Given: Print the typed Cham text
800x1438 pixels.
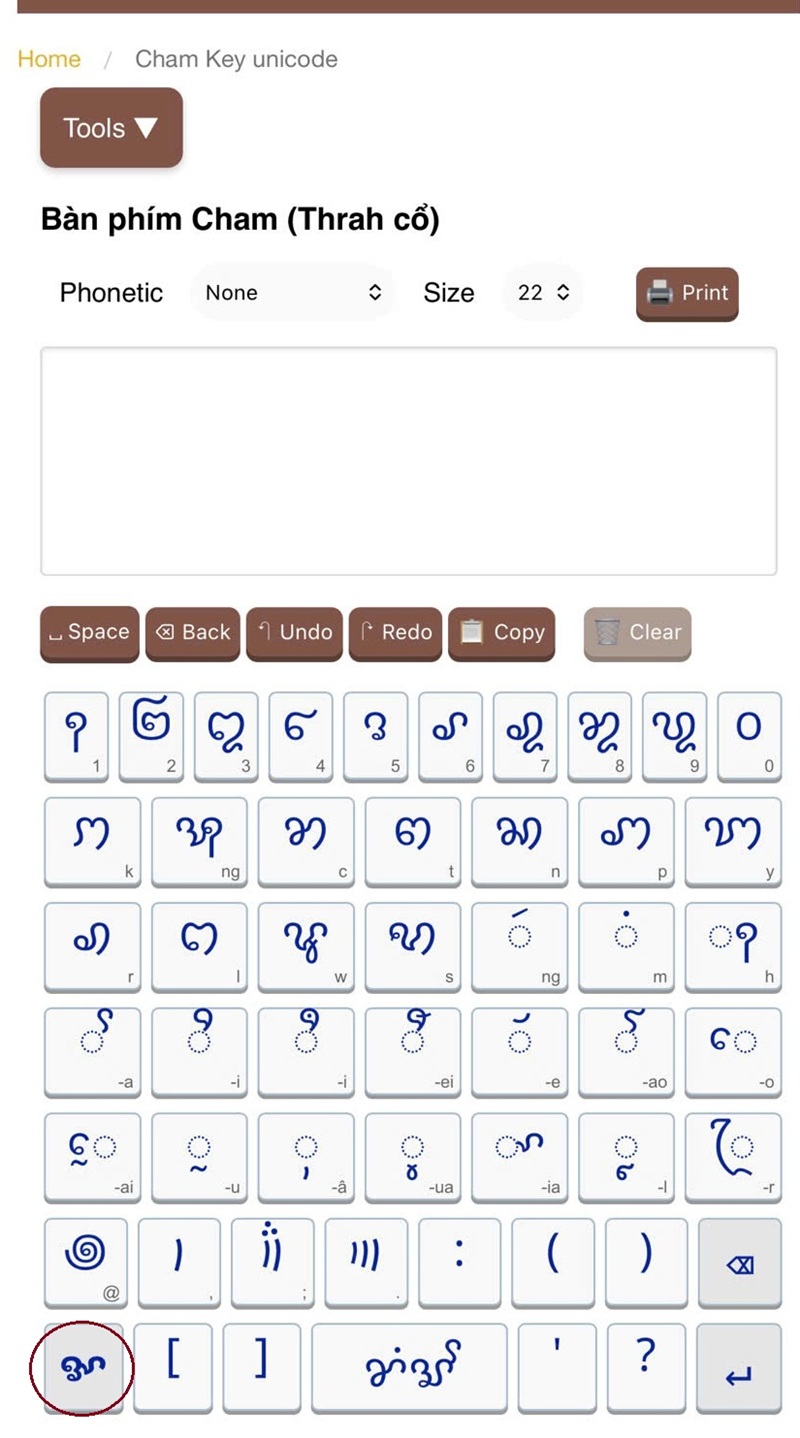Looking at the screenshot, I should (687, 293).
